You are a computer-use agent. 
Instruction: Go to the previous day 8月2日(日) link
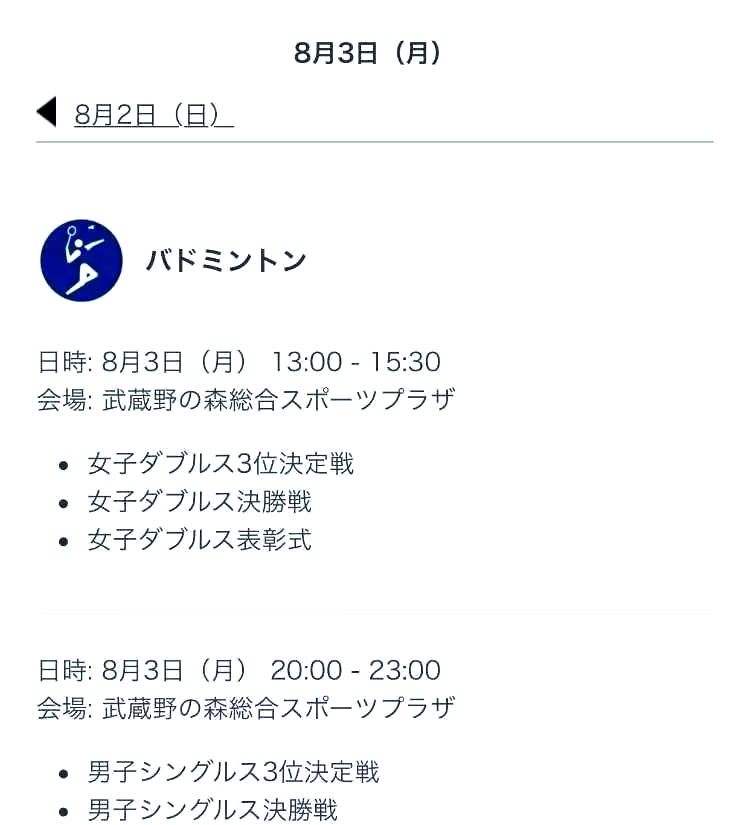tap(153, 115)
